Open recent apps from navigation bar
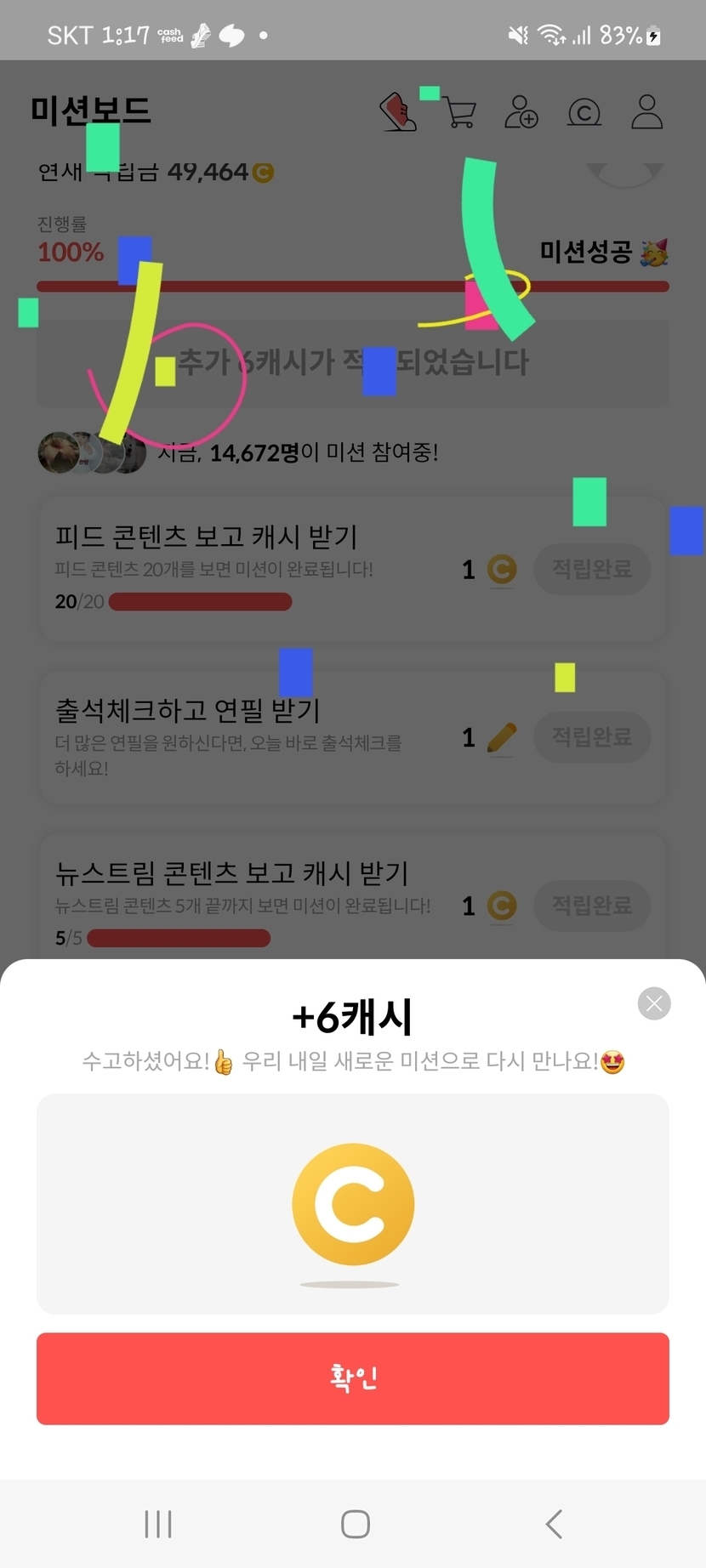The width and height of the screenshot is (706, 1568). [158, 1524]
